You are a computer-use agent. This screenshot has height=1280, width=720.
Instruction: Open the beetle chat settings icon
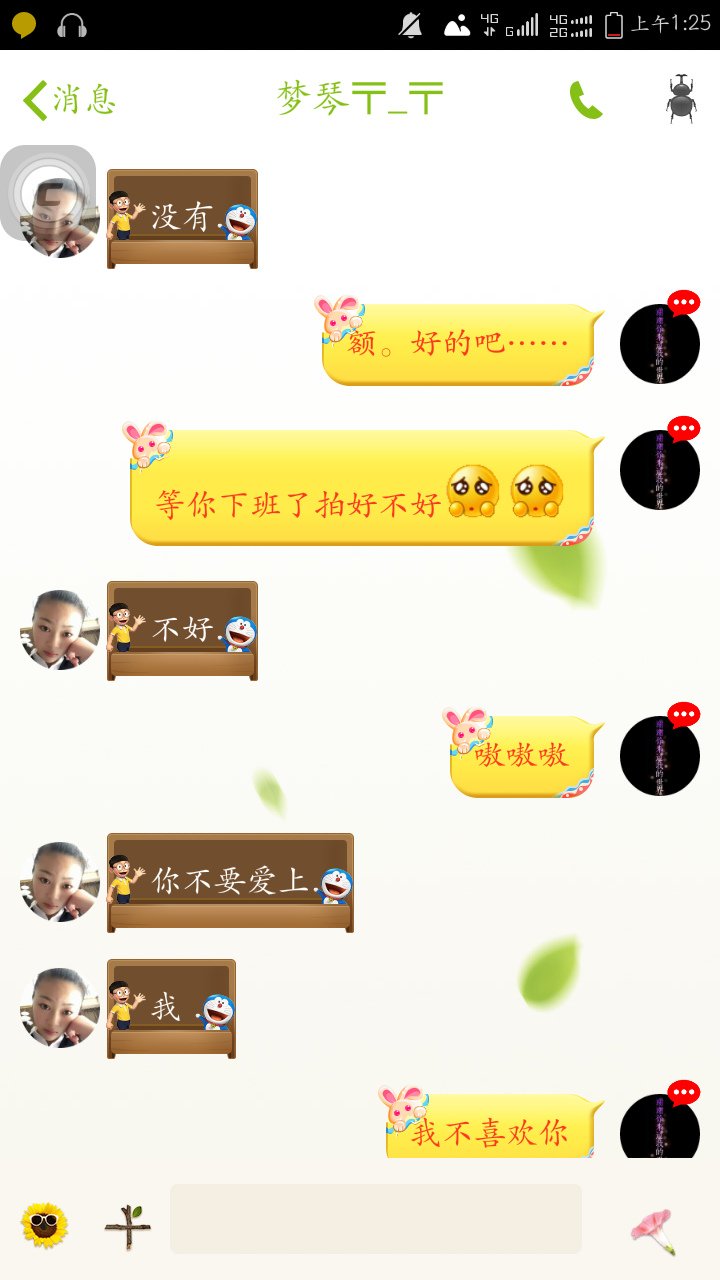coord(681,99)
